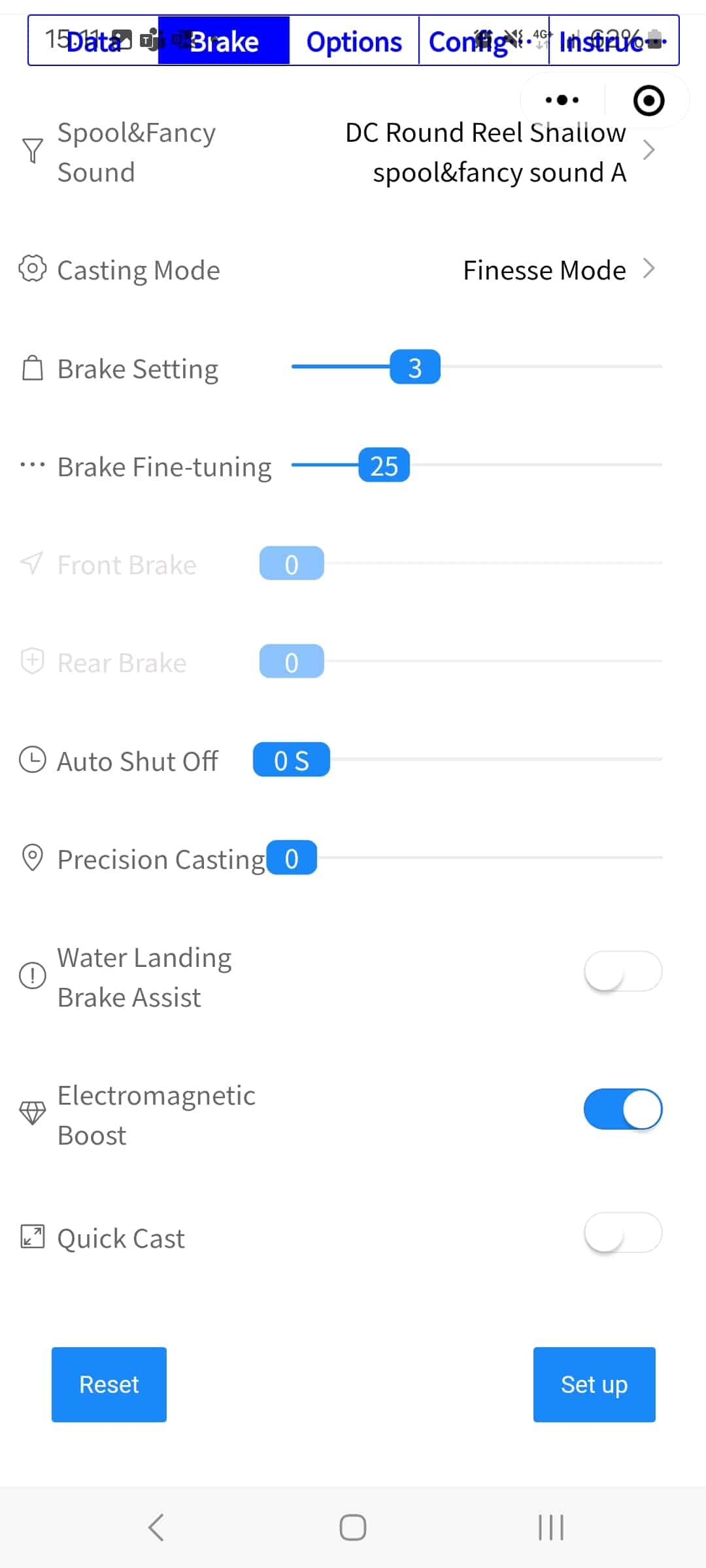Go back using the system back button
706x1568 pixels.
click(156, 1527)
